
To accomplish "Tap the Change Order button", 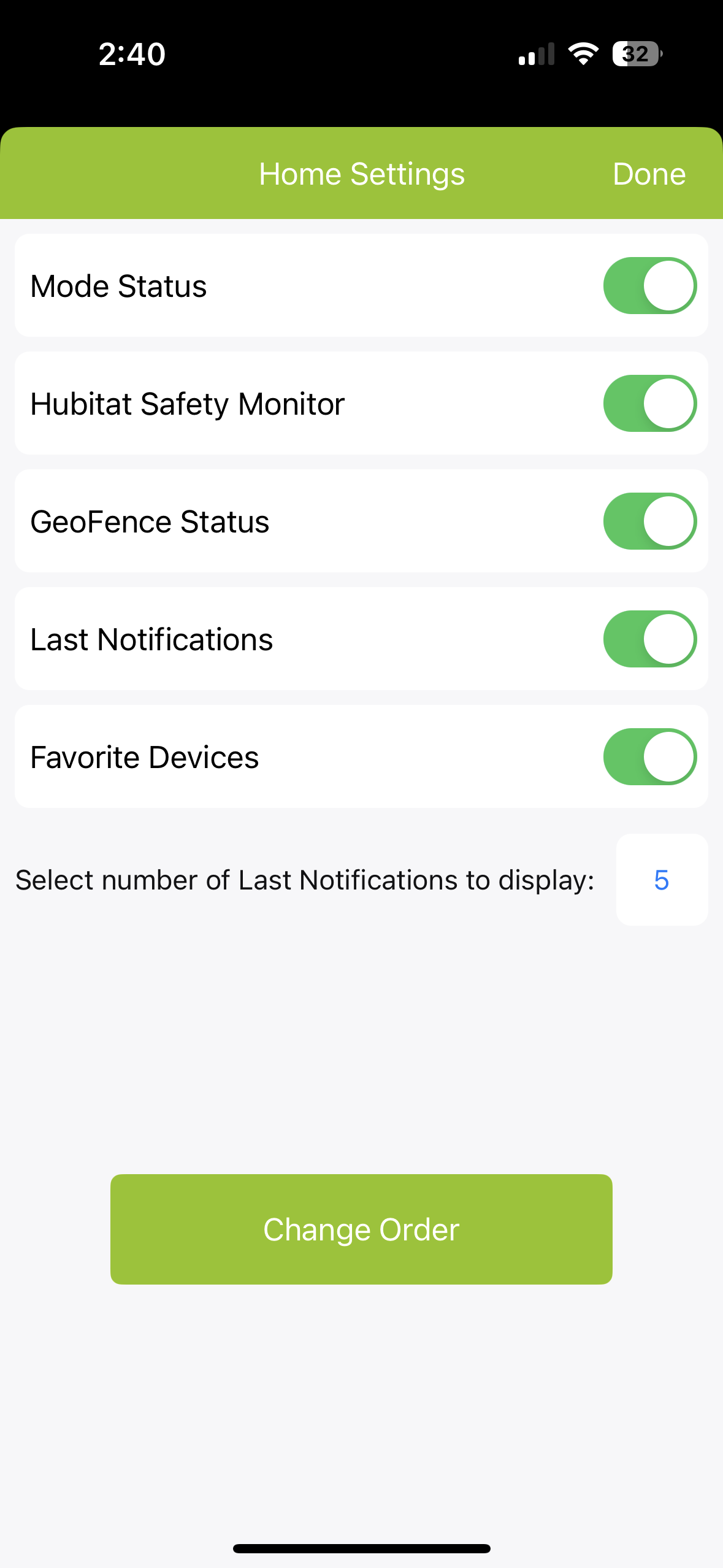I will tap(361, 1229).
